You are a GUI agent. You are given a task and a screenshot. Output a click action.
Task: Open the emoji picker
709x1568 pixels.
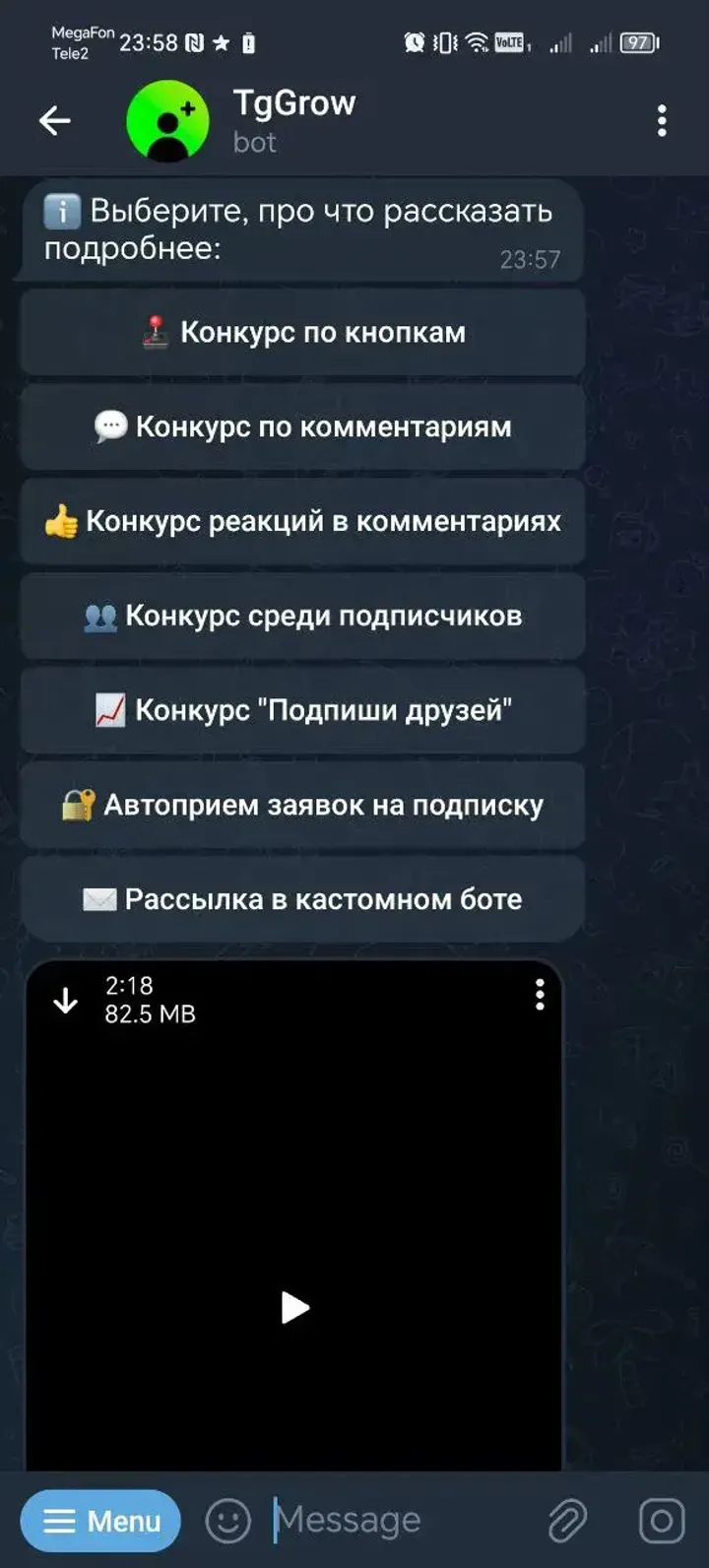click(x=227, y=1521)
